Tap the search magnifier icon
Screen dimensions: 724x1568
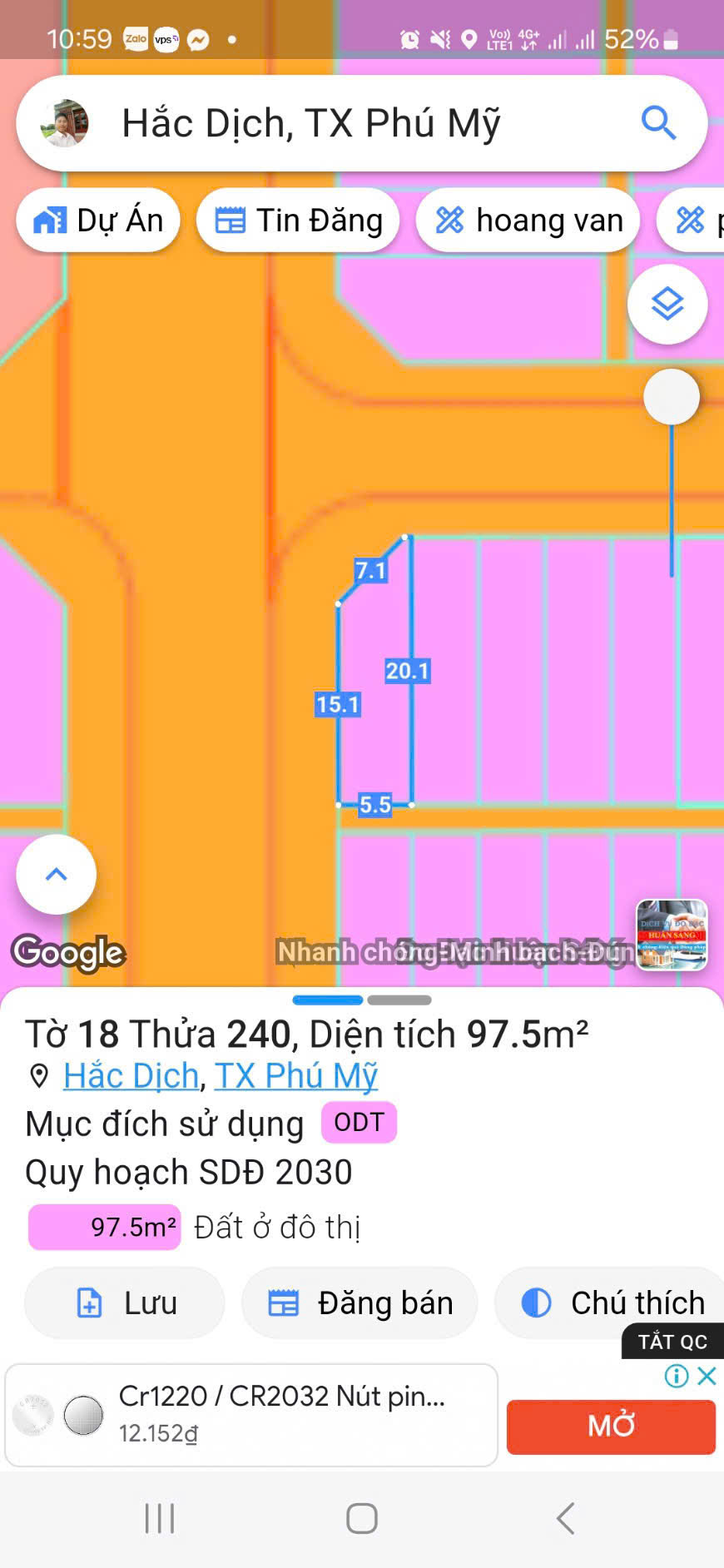pyautogui.click(x=658, y=123)
